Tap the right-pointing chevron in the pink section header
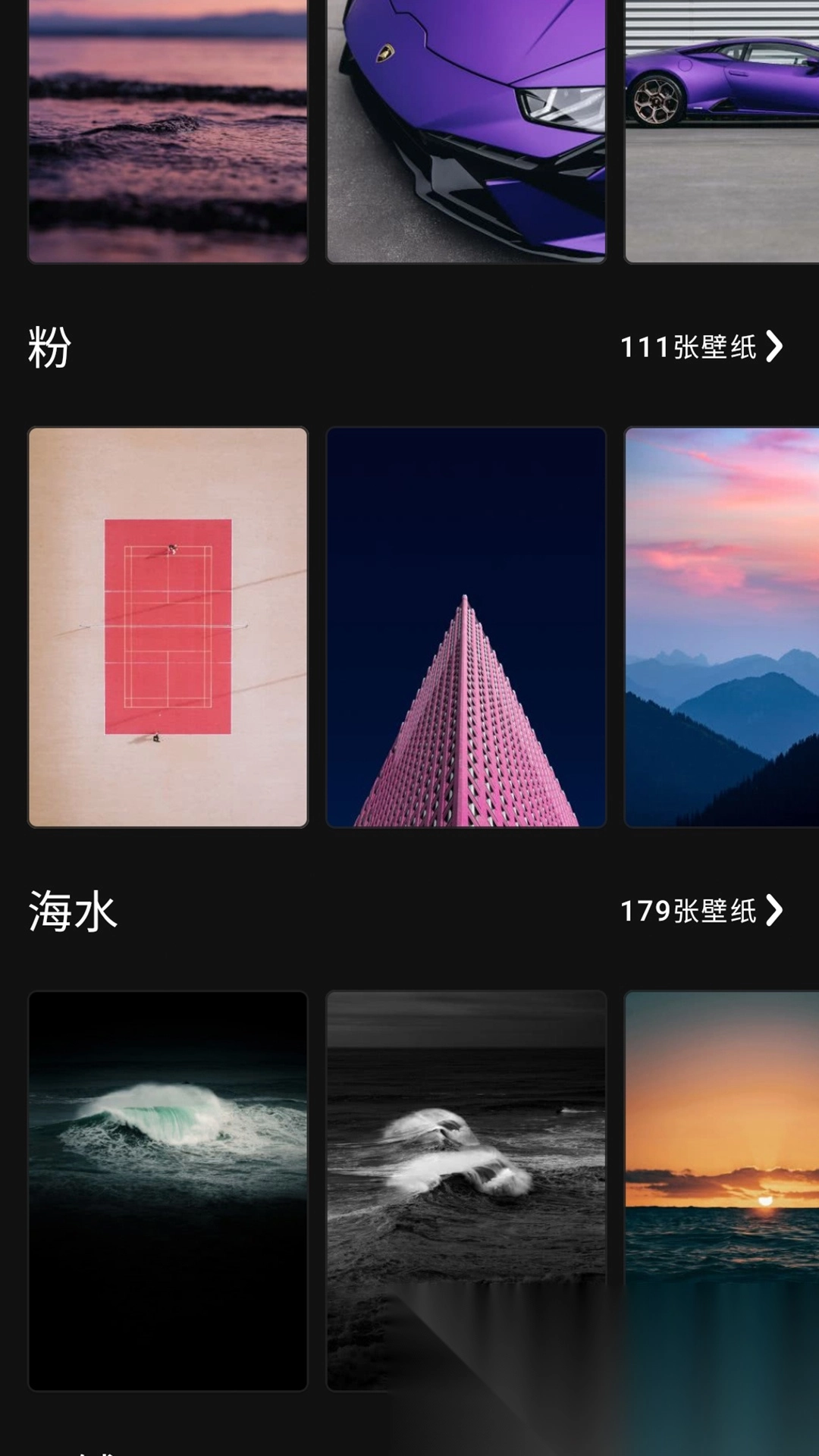The image size is (819, 1456). 775,346
